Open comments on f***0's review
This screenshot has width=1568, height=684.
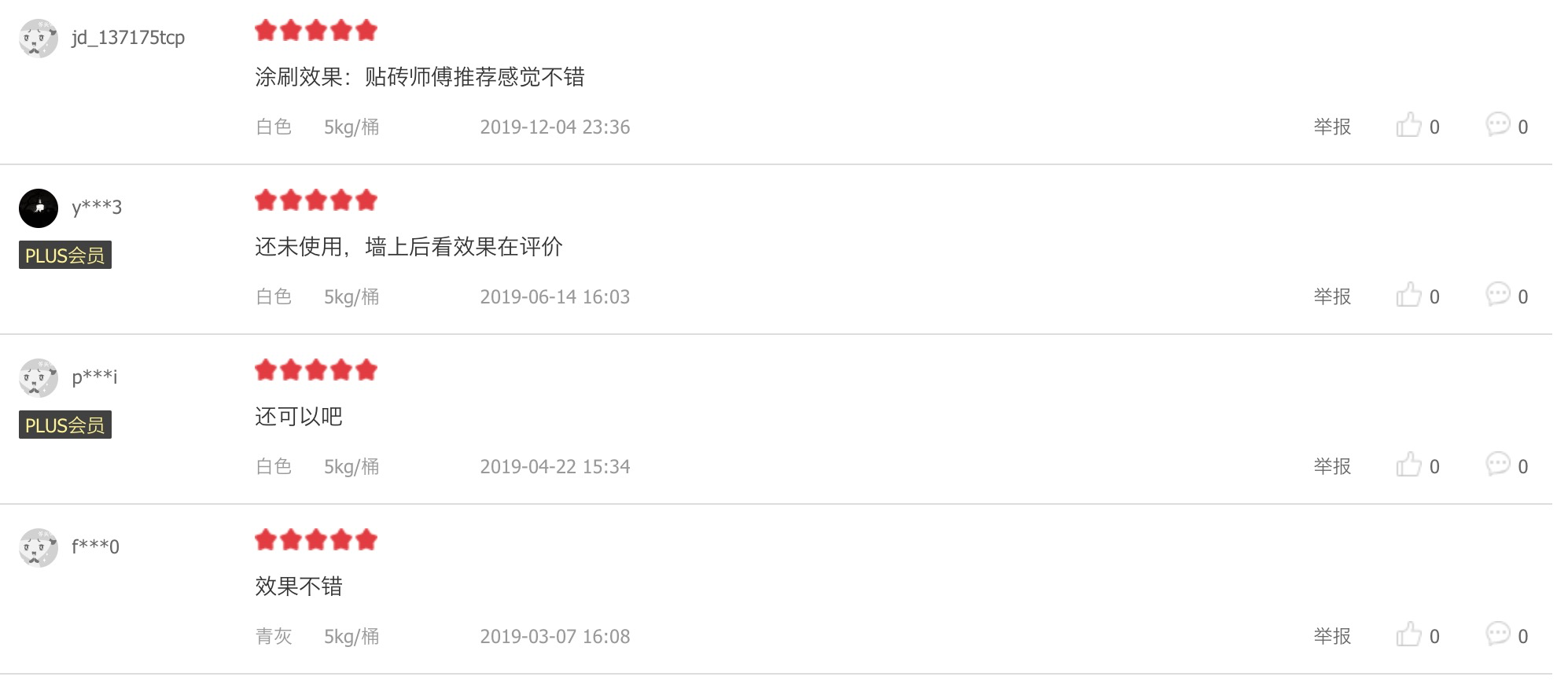[1498, 635]
